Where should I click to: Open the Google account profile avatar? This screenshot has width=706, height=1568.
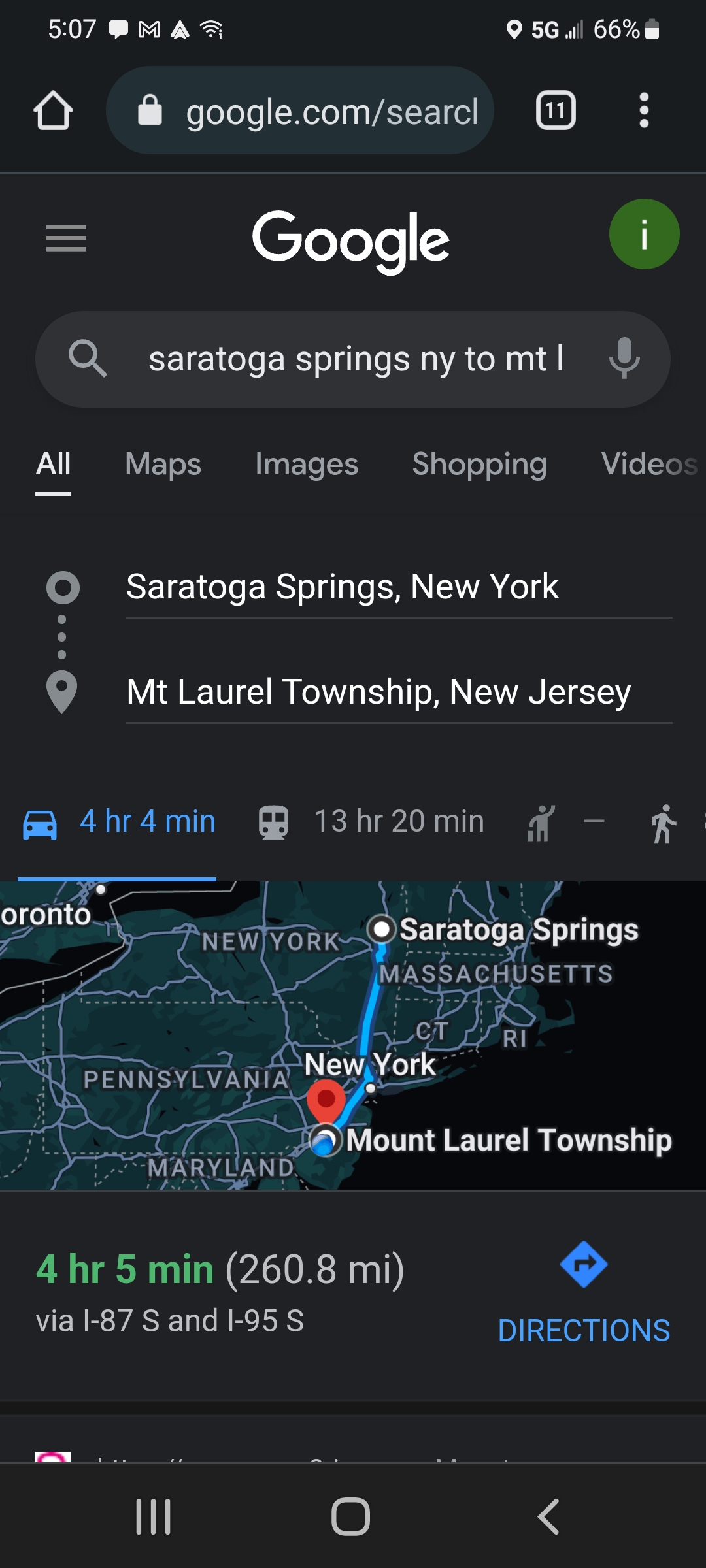tap(643, 234)
